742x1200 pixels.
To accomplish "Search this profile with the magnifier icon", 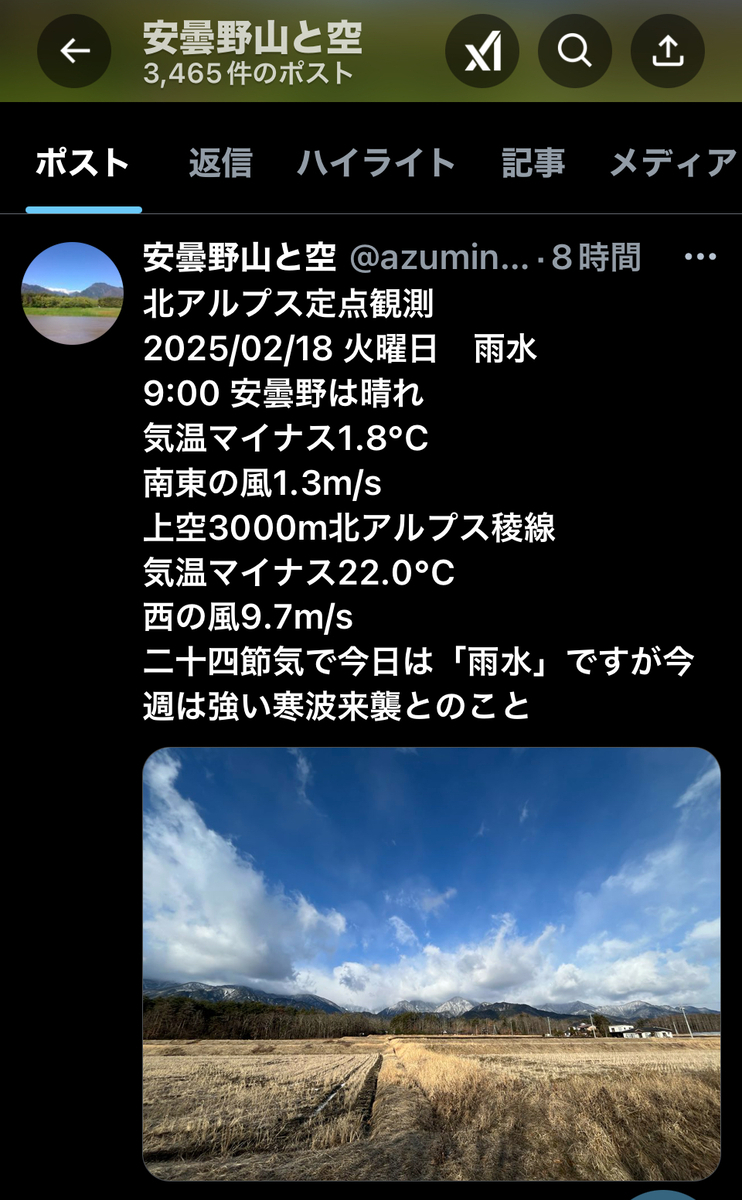I will click(575, 51).
